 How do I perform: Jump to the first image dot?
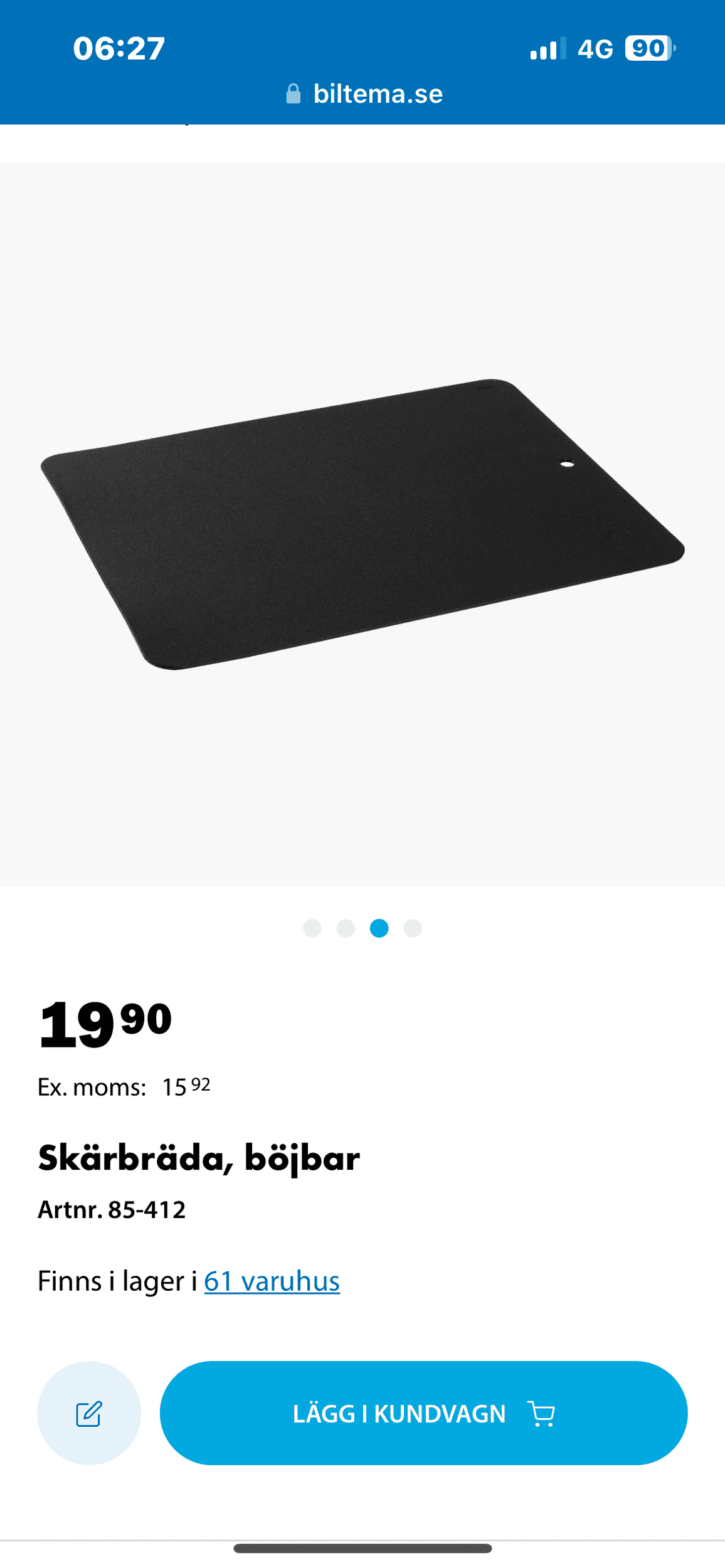pos(312,928)
